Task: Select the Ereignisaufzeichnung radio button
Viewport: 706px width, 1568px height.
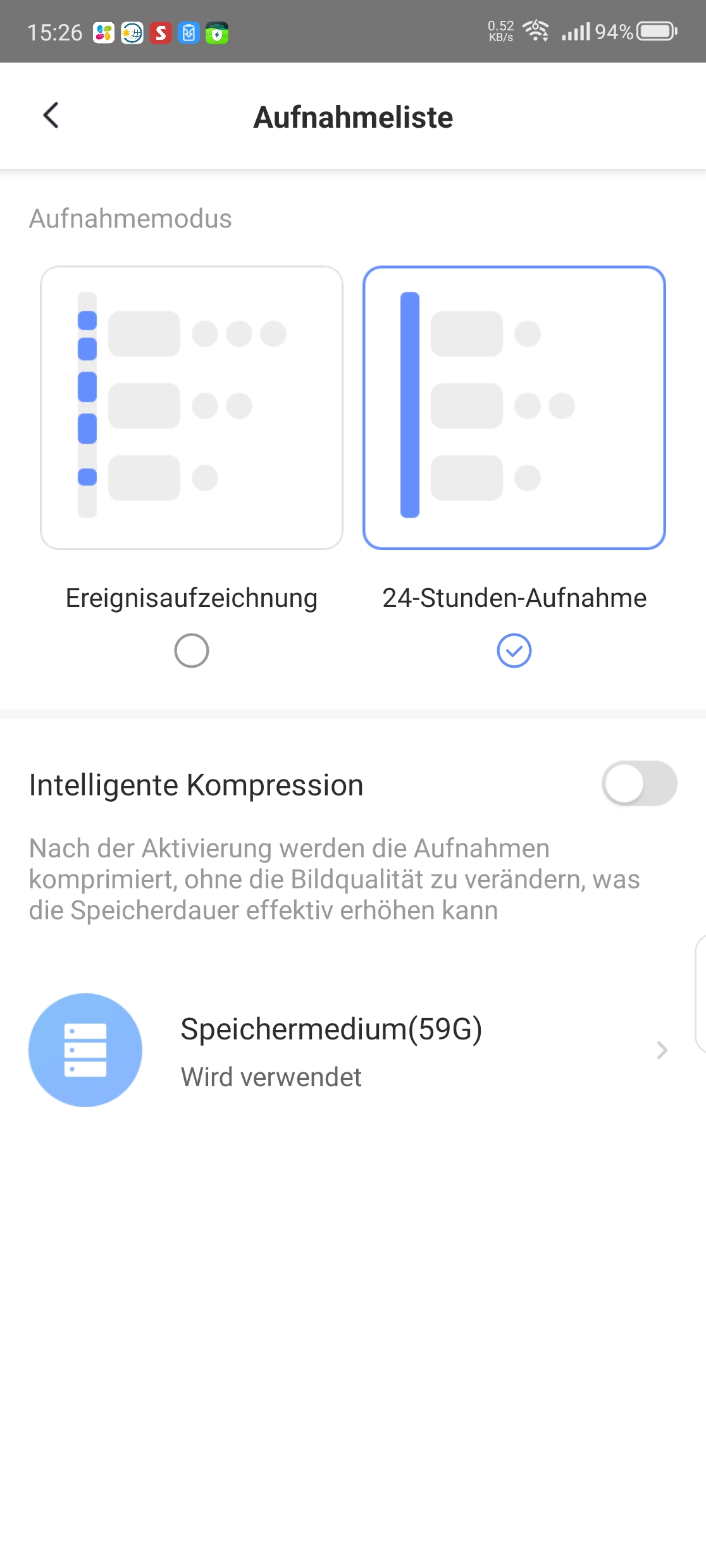Action: (x=192, y=651)
